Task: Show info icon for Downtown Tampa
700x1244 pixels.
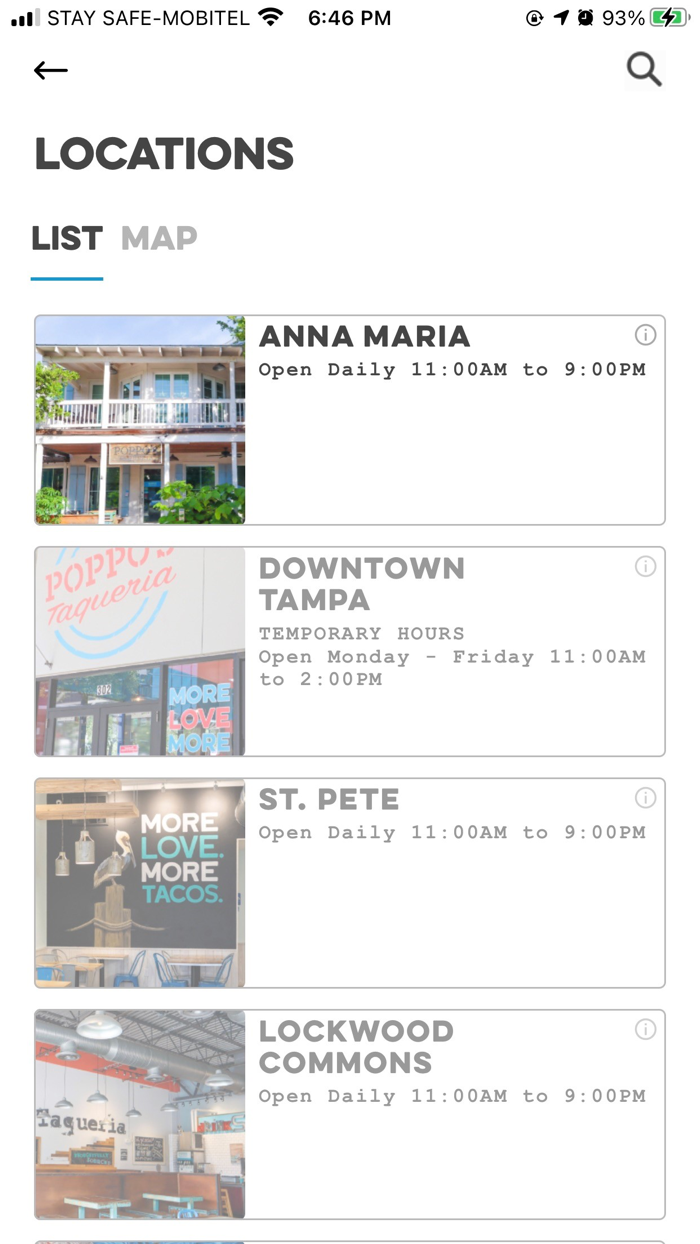Action: coord(646,567)
